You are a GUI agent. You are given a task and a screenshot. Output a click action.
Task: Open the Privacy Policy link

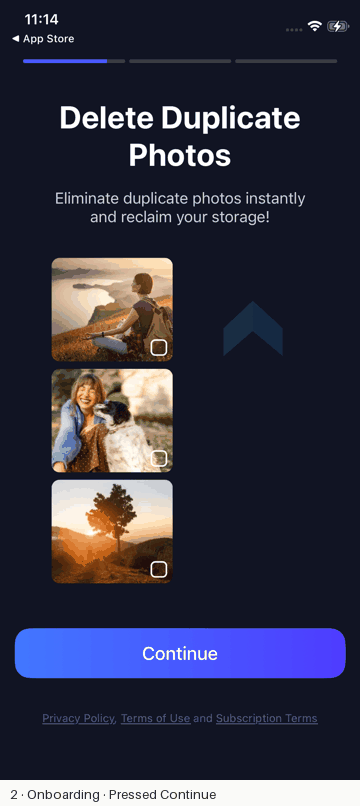(x=78, y=719)
